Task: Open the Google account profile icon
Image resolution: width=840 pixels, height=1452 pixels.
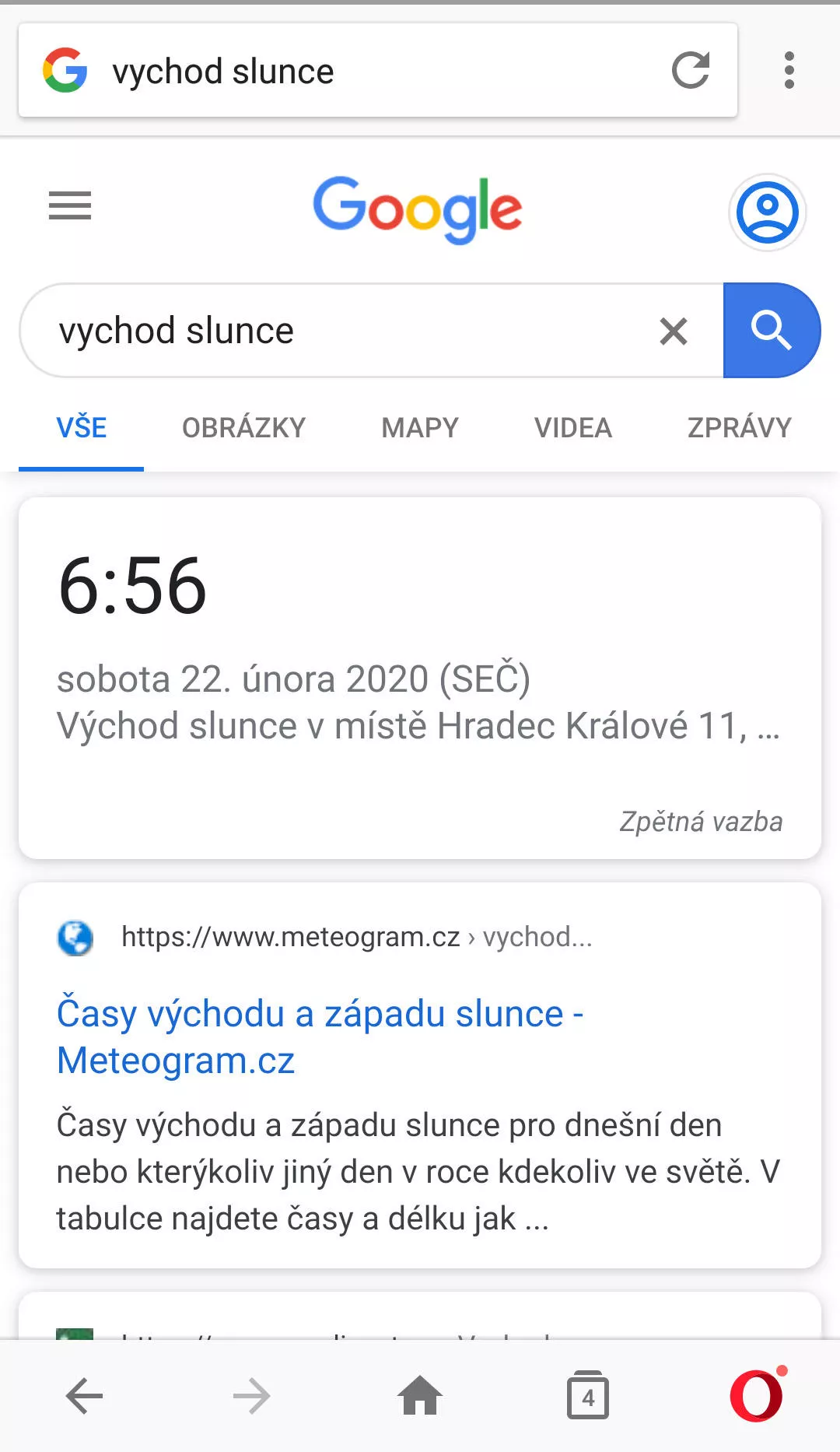Action: (x=767, y=212)
